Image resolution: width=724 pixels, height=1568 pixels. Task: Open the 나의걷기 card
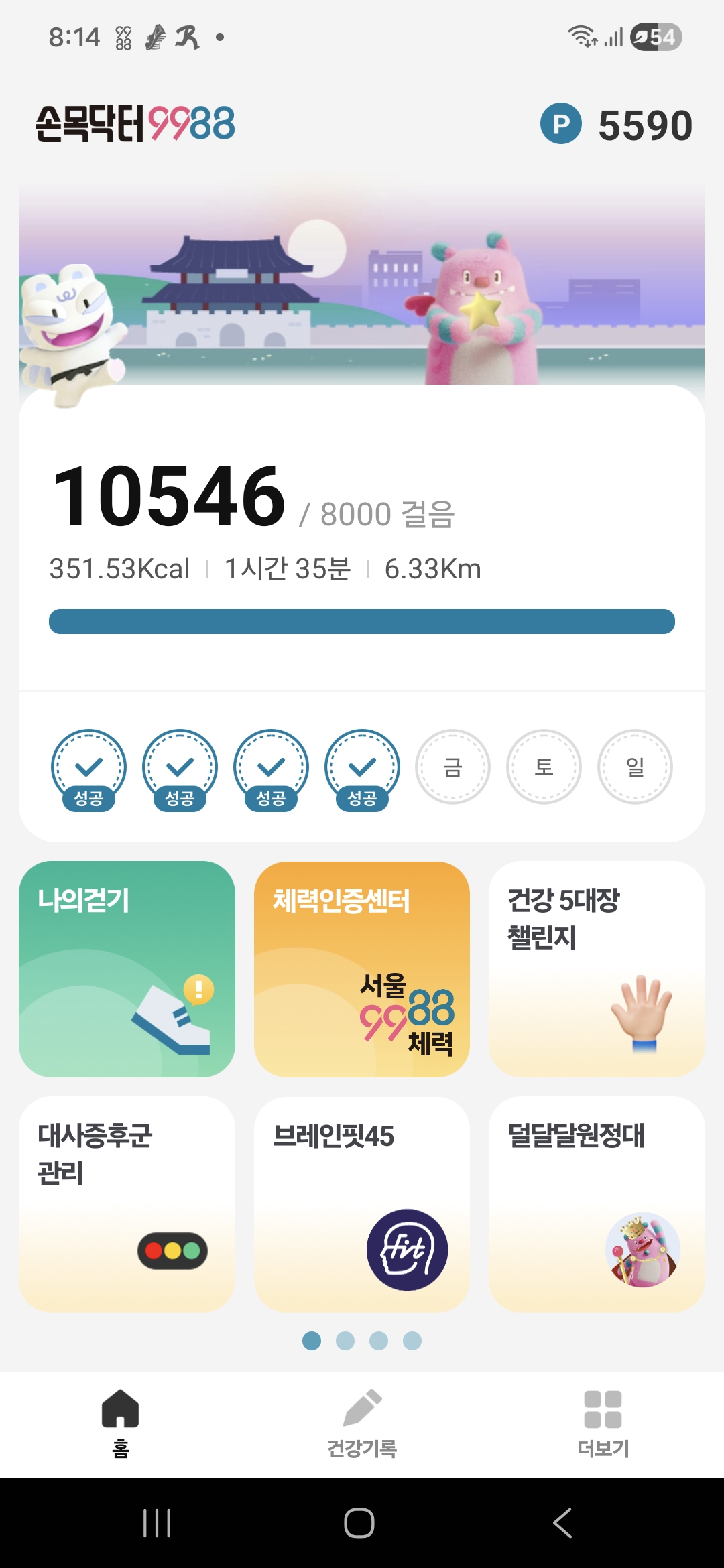tap(127, 969)
